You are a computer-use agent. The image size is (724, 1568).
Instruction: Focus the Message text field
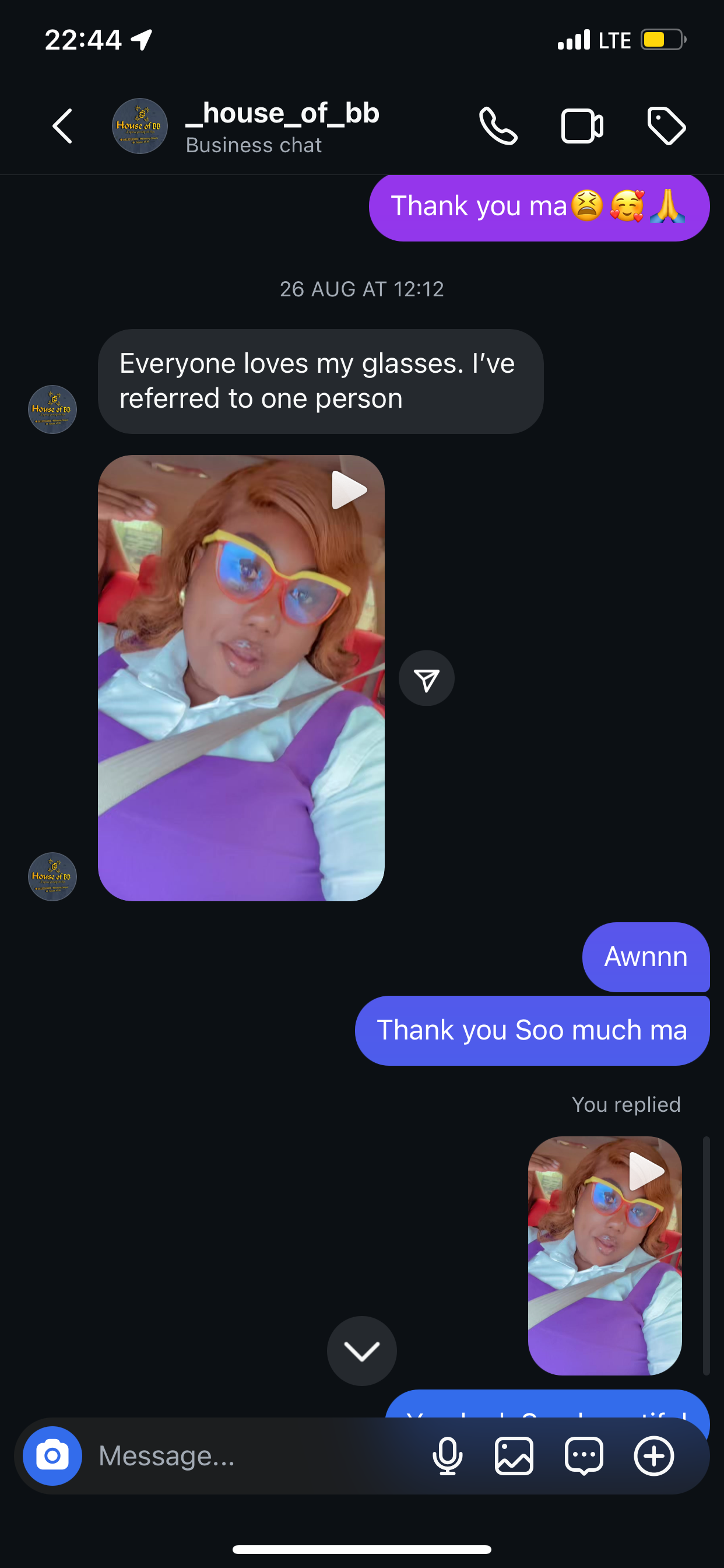[x=255, y=1456]
